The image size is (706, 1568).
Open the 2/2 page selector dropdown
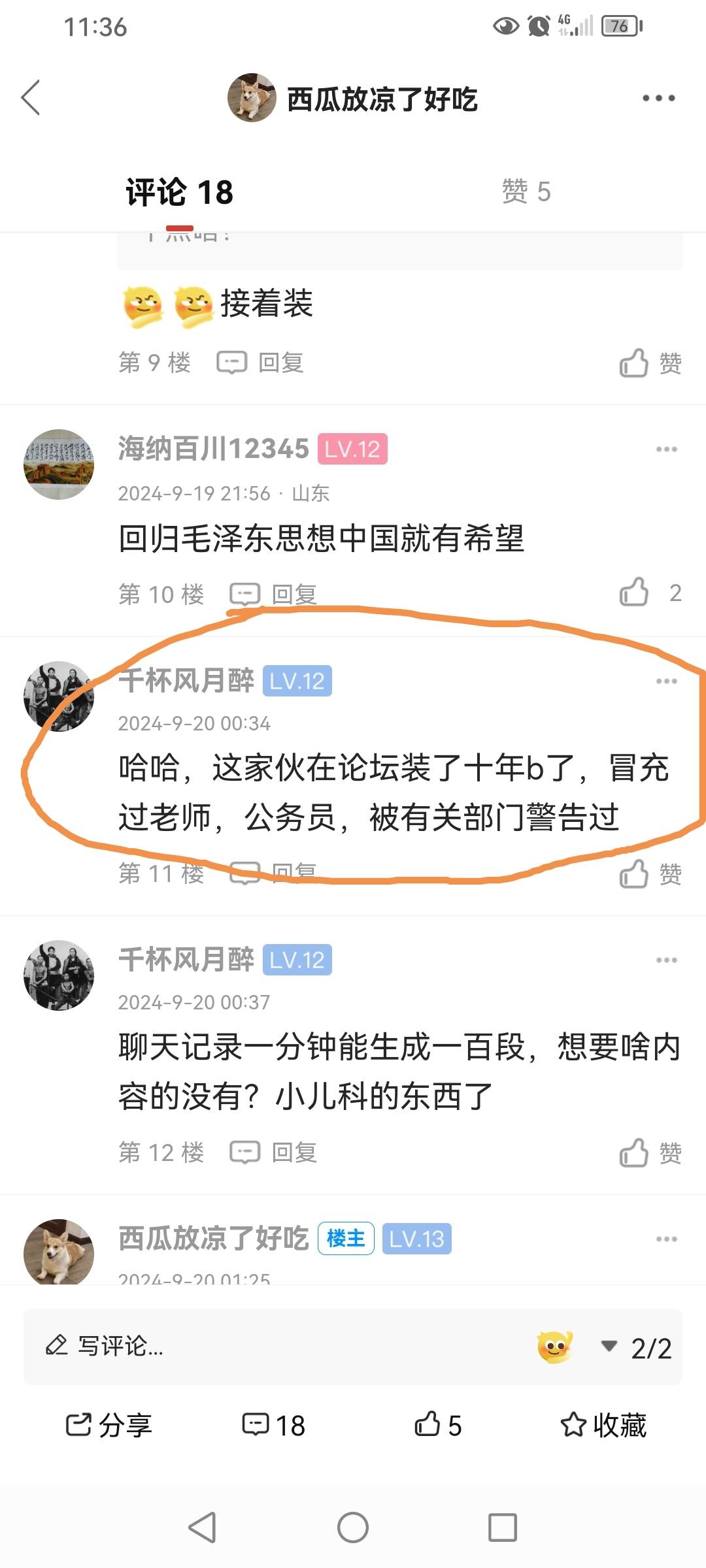pyautogui.click(x=637, y=1348)
